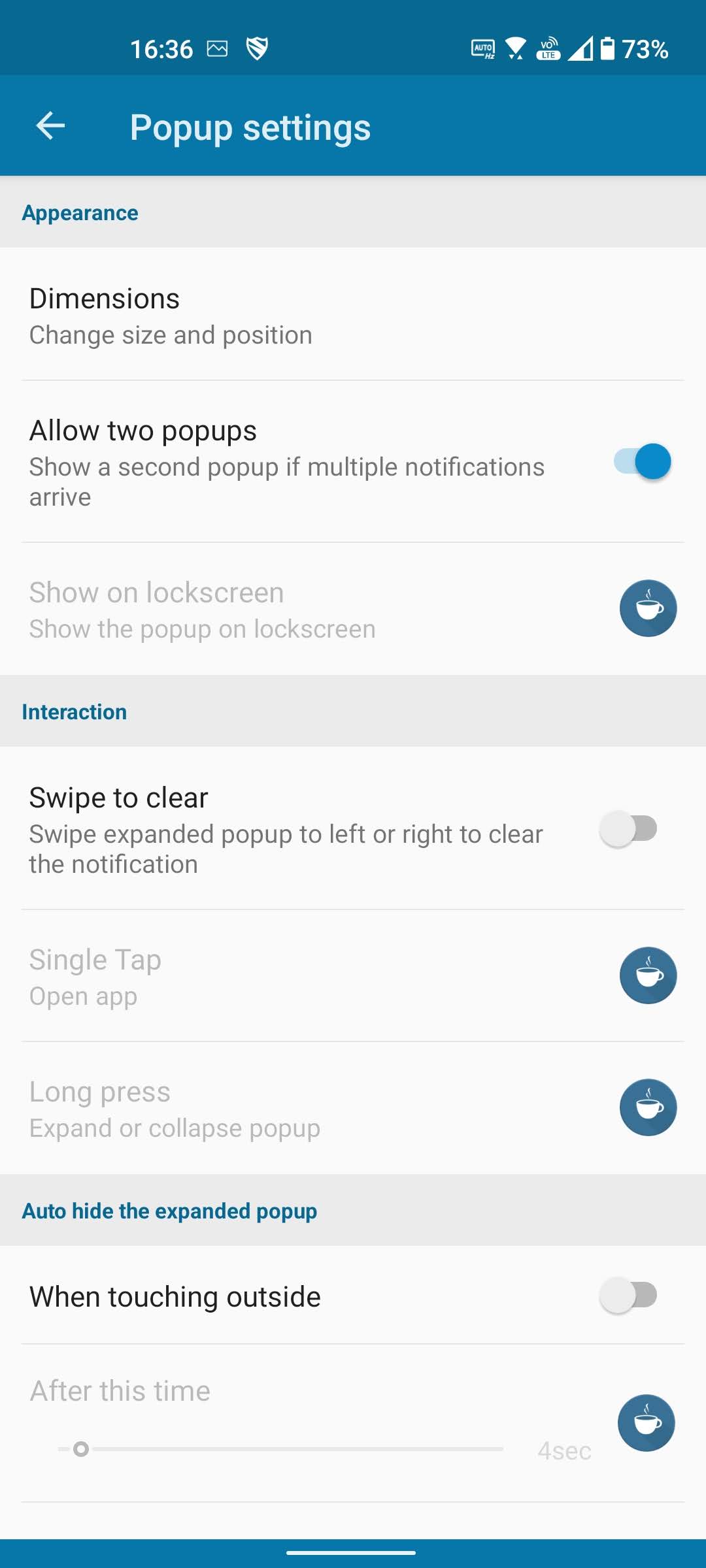Enable Swipe to clear

(x=629, y=828)
